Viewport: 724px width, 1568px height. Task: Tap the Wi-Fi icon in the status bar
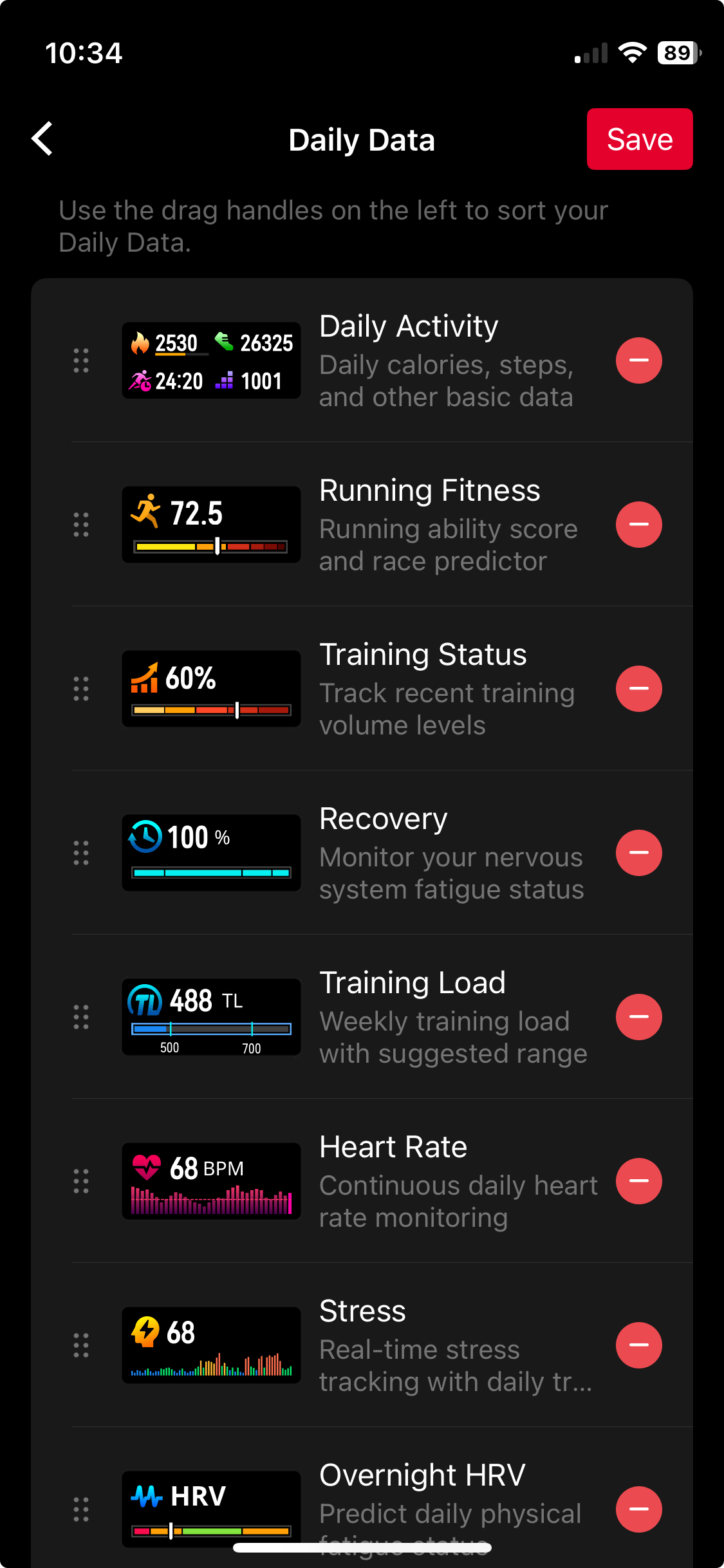[x=632, y=53]
